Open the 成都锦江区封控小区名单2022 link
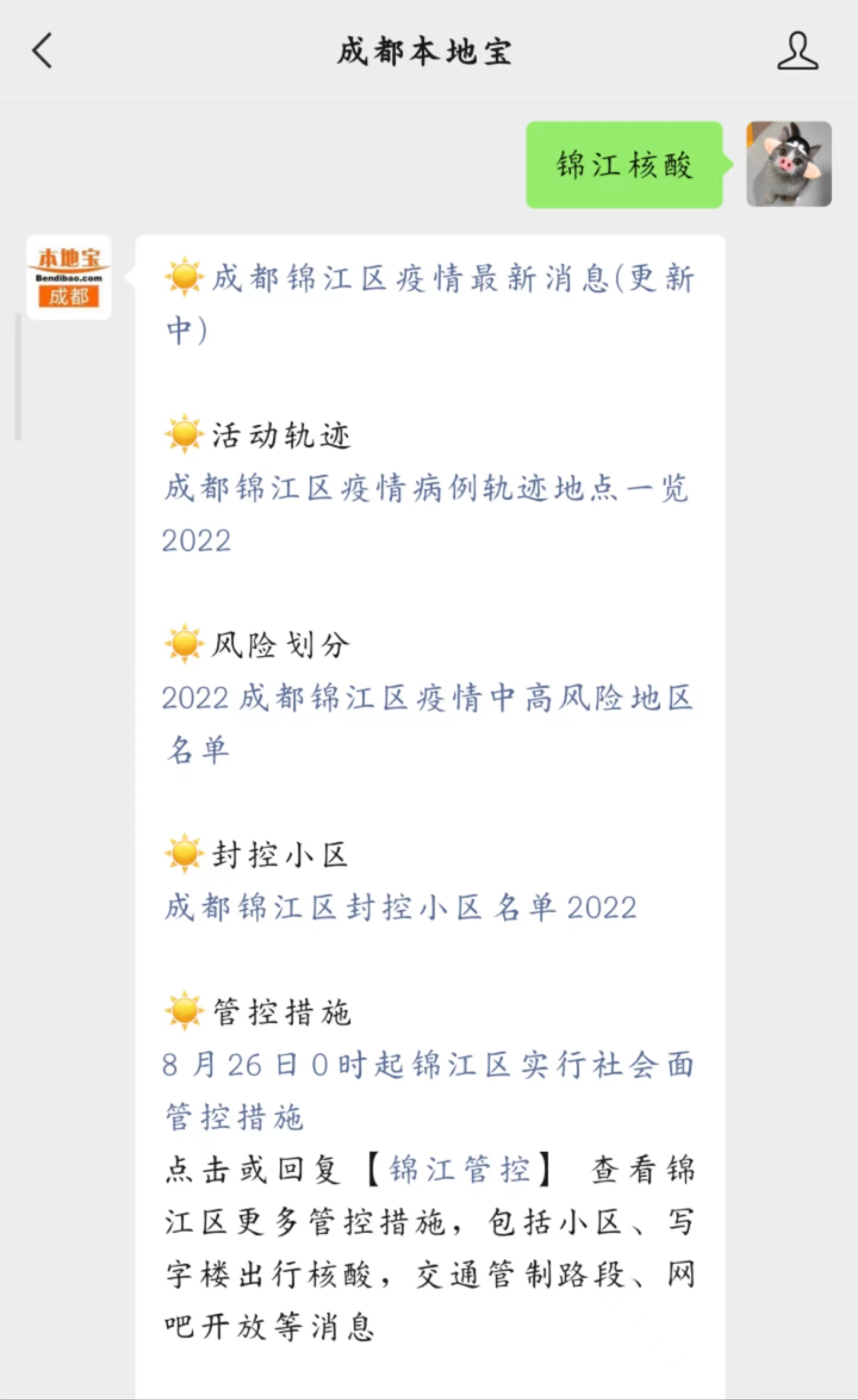This screenshot has height=1400, width=858. pyautogui.click(x=400, y=907)
